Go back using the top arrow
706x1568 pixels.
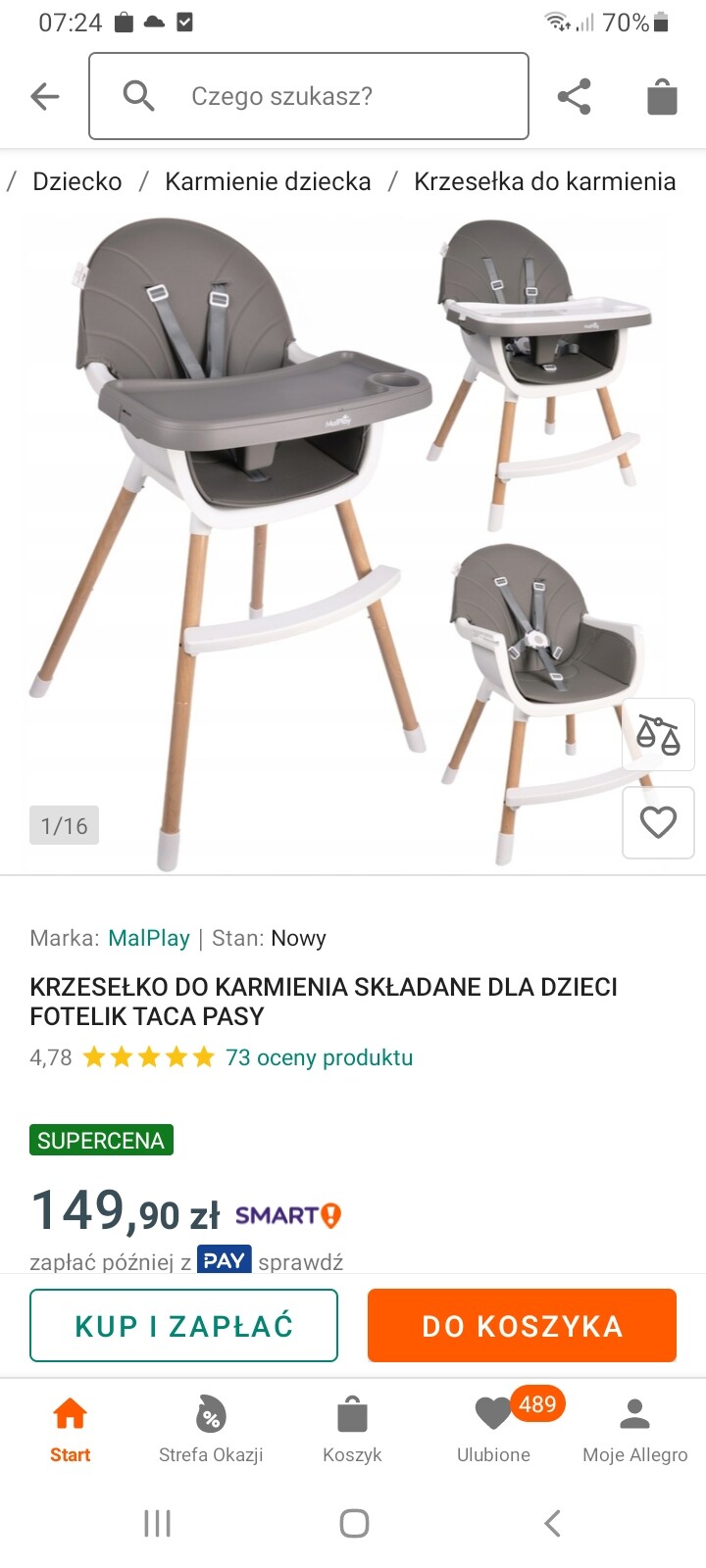tap(45, 96)
